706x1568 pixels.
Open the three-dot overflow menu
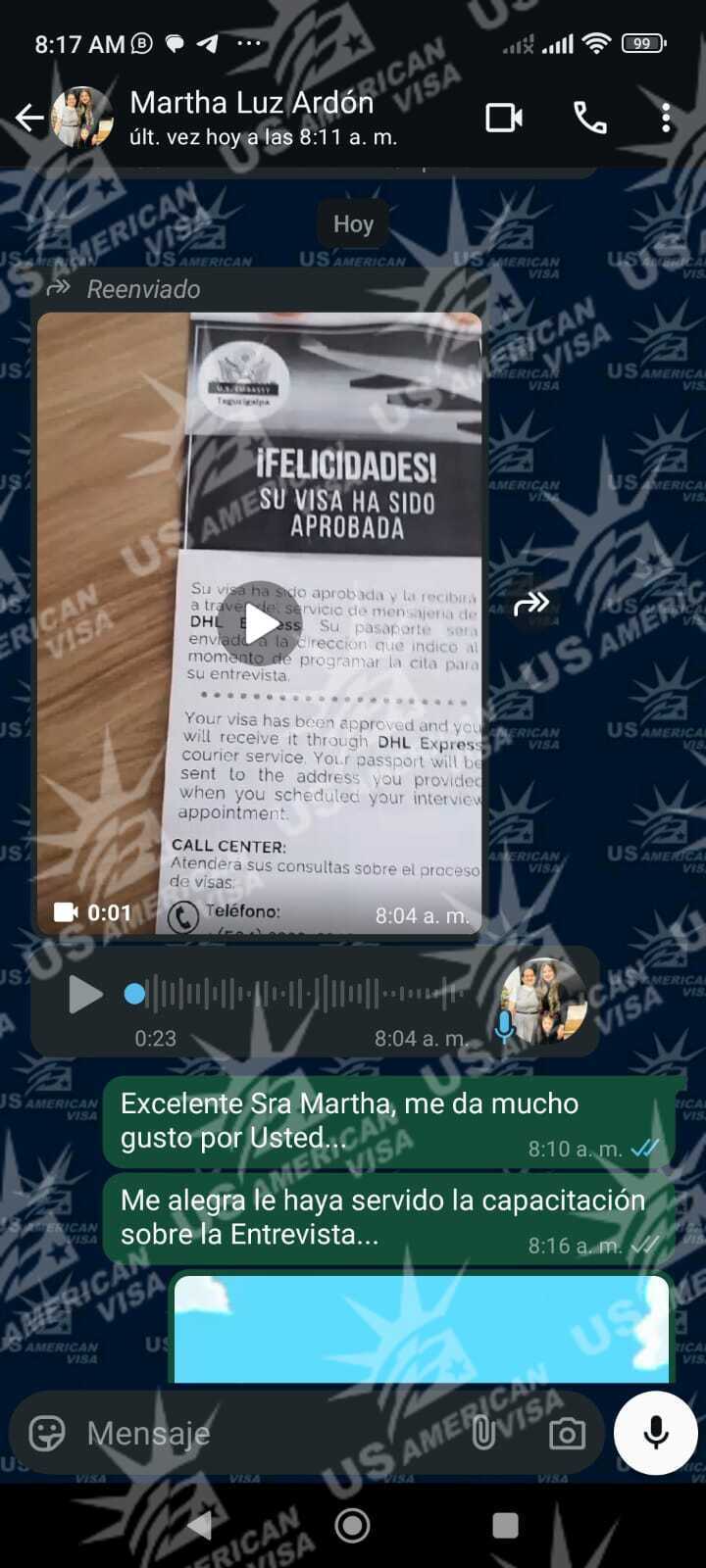(x=666, y=119)
